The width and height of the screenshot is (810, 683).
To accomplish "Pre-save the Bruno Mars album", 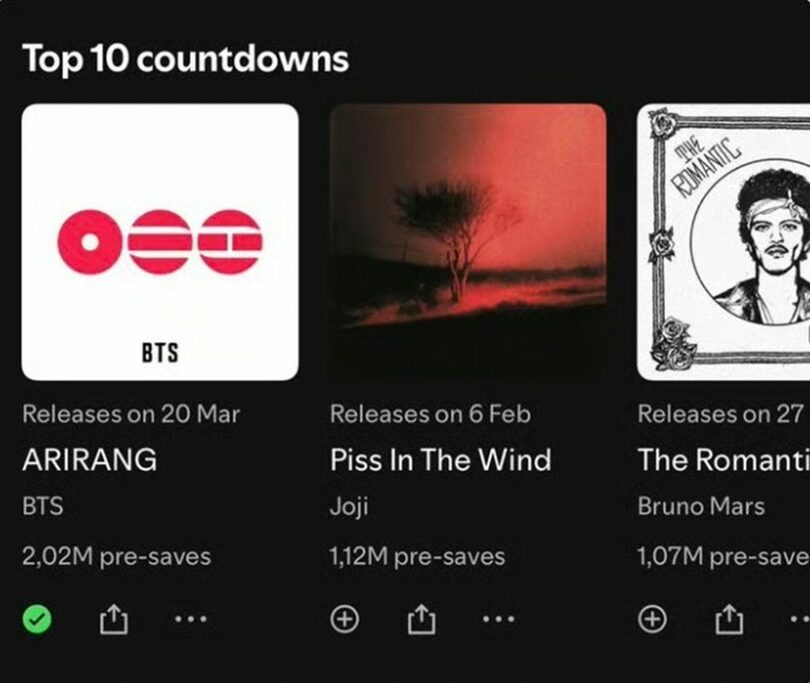I will 652,620.
